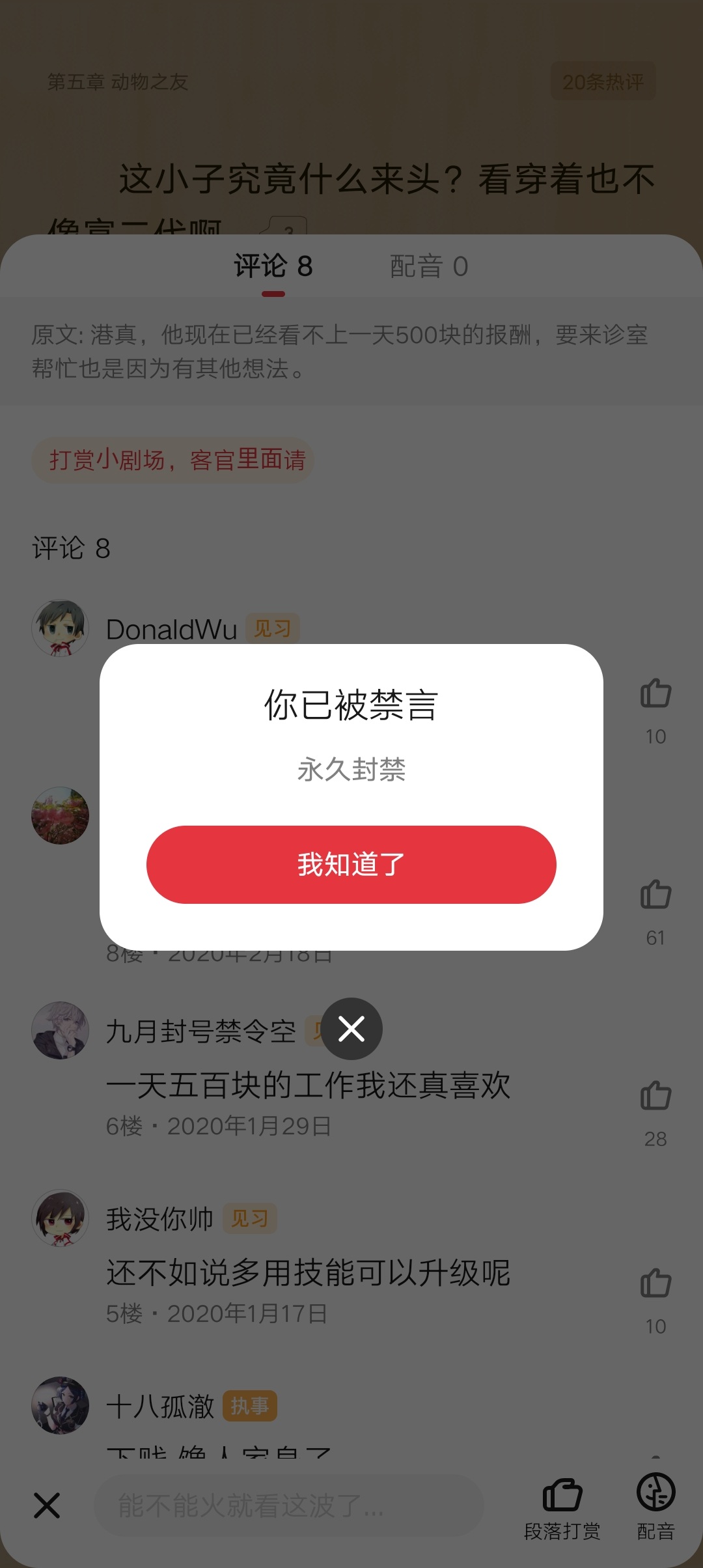Open 配音 dubbing from the bottom bar

tap(655, 1507)
